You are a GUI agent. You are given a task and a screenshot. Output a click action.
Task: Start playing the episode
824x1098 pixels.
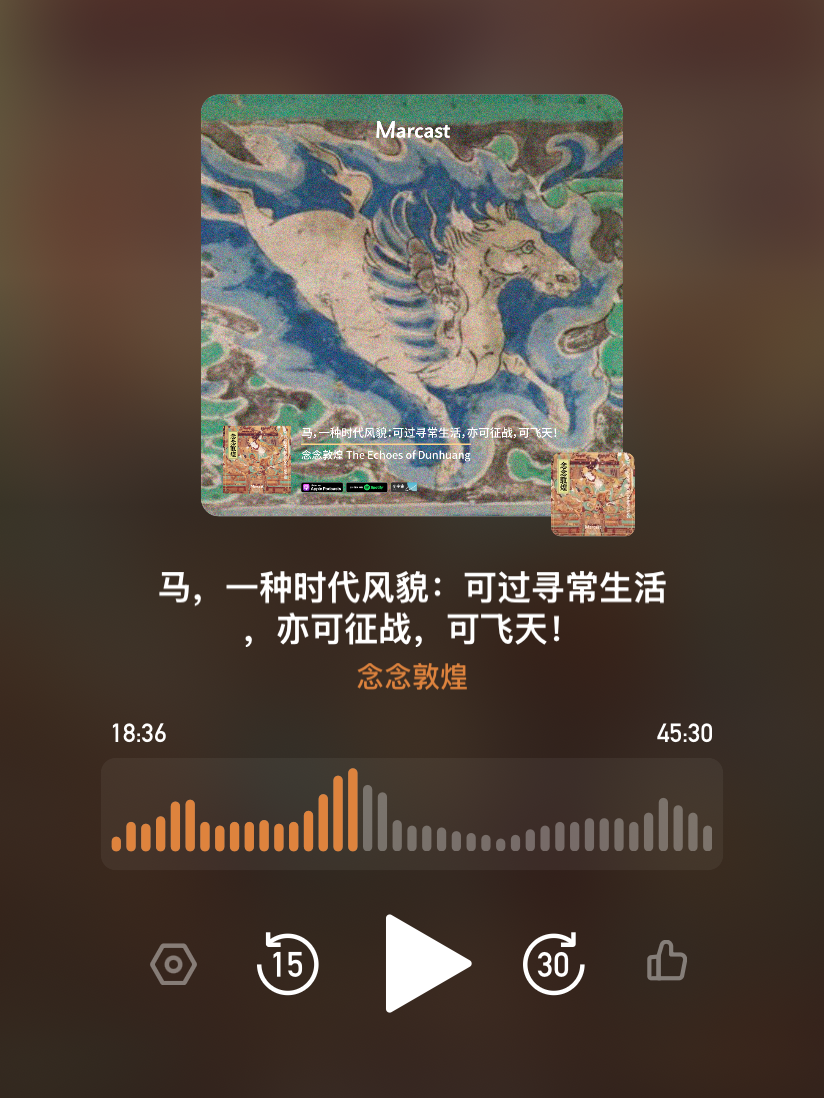coord(427,963)
